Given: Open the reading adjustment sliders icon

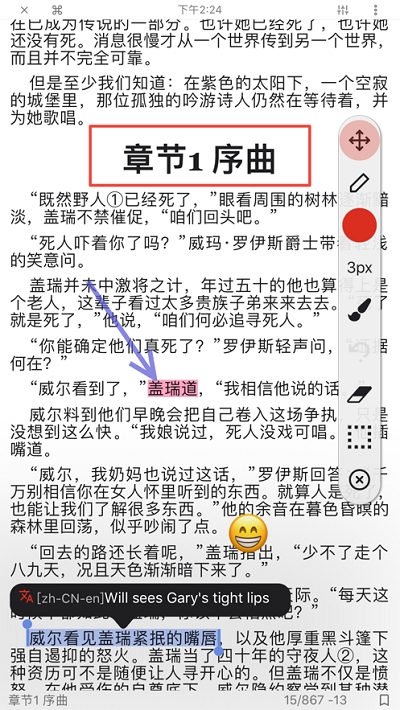Looking at the screenshot, I should click(x=343, y=10).
